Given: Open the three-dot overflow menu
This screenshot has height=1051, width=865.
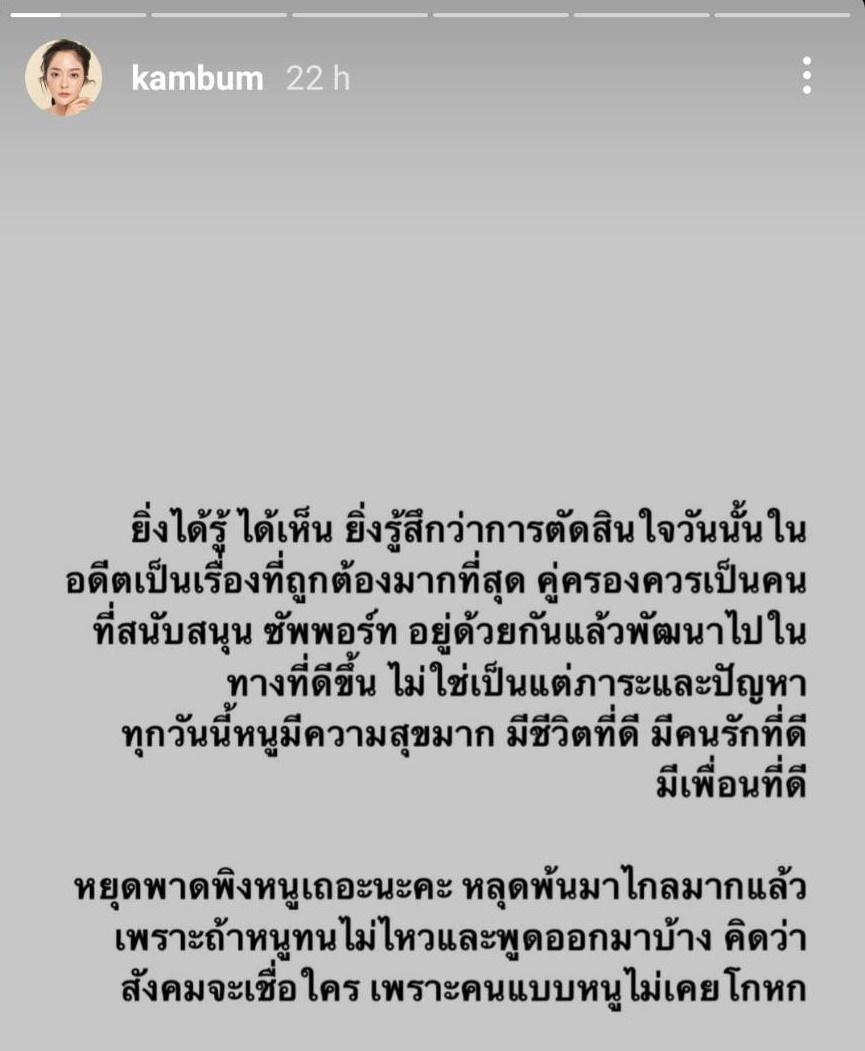Looking at the screenshot, I should click(806, 76).
